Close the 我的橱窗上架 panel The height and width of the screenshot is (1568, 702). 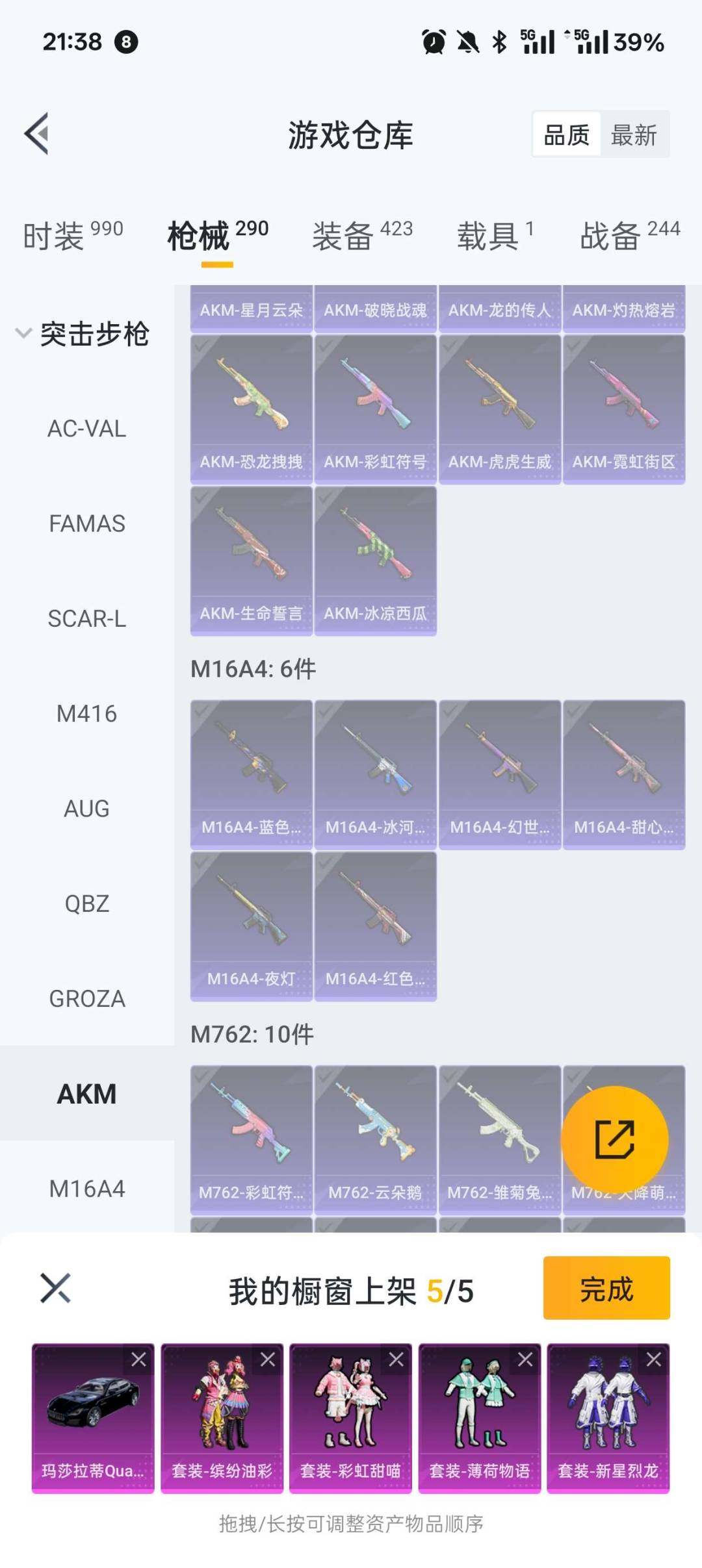[55, 1289]
